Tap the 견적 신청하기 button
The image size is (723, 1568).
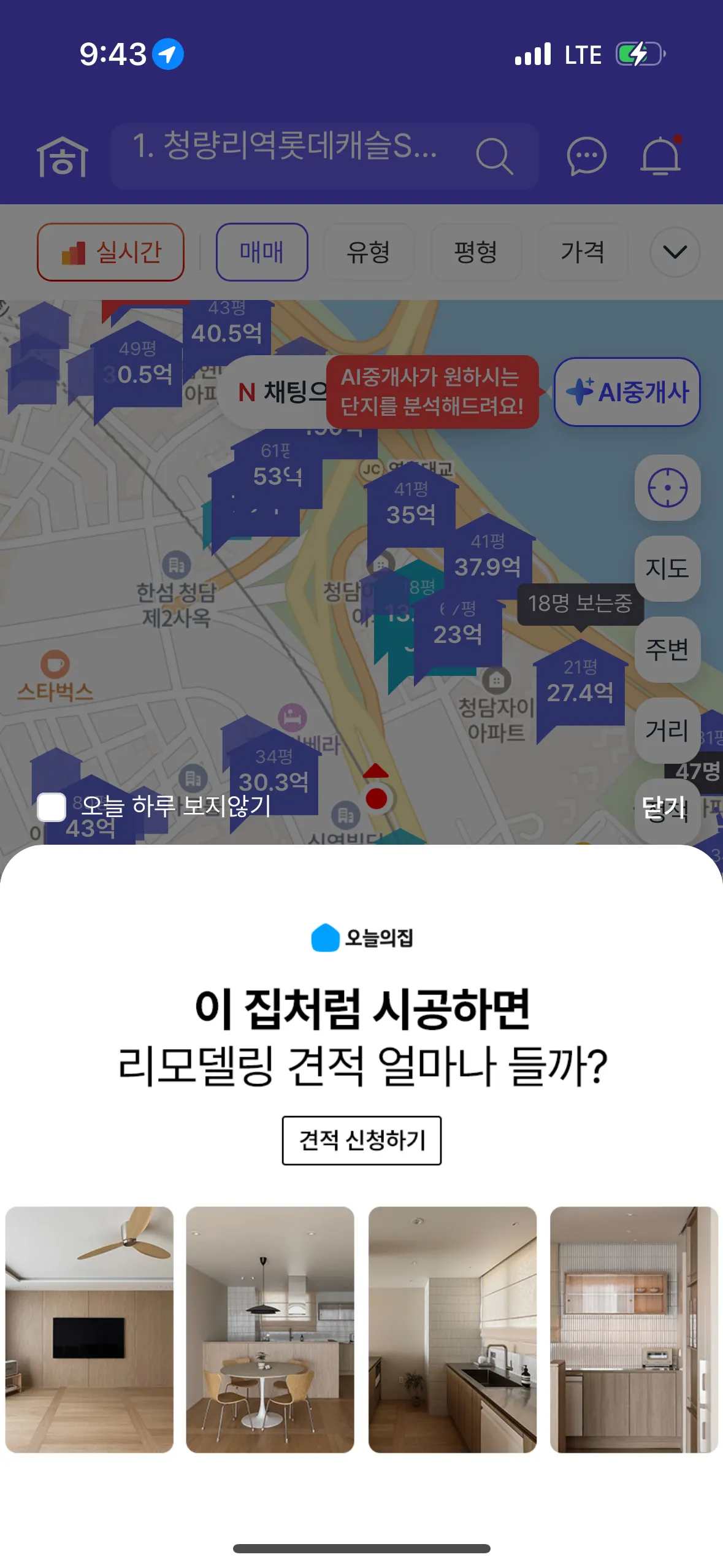pyautogui.click(x=361, y=1140)
